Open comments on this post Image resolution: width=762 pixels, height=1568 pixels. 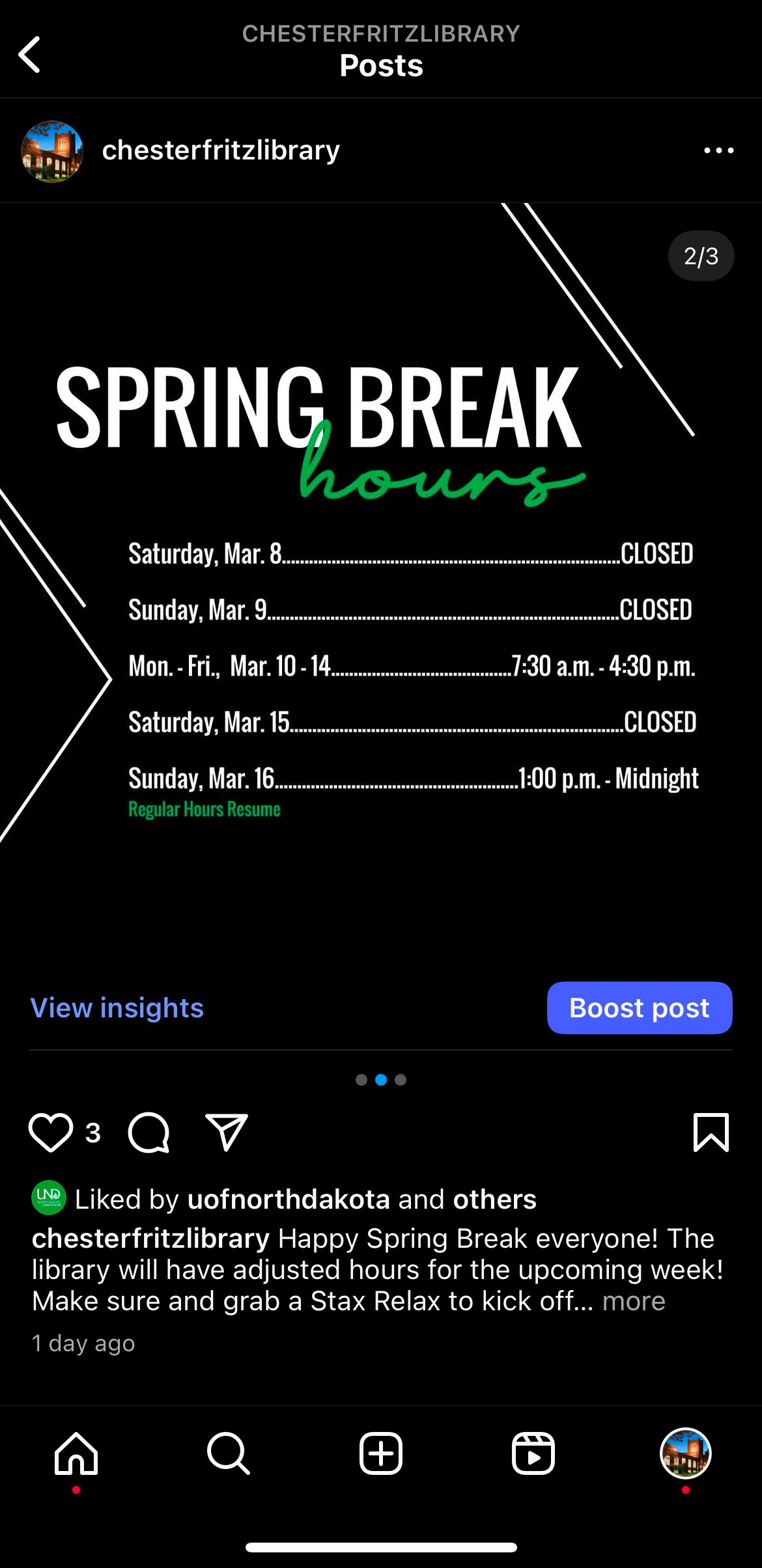pos(149,1133)
